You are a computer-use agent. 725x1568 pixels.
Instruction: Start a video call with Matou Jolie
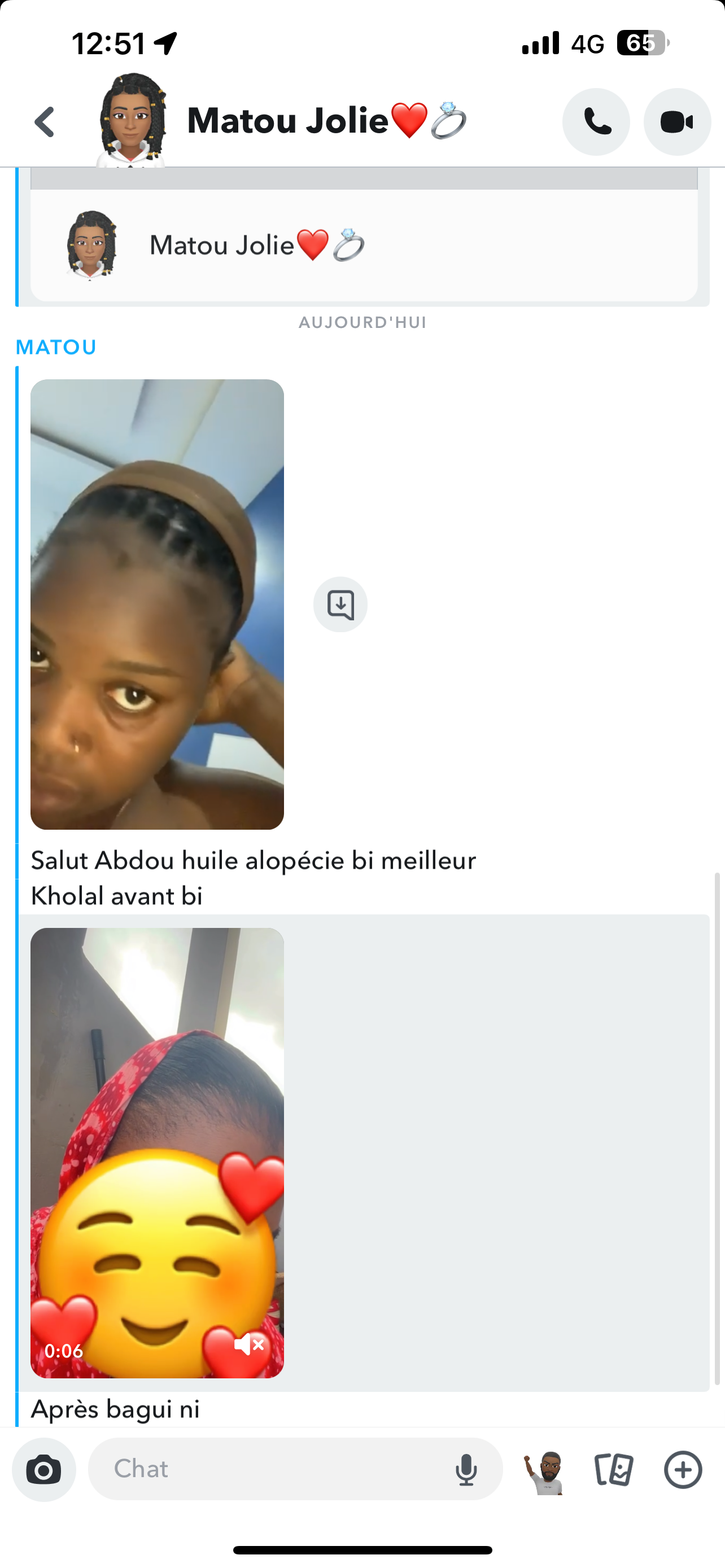coord(677,122)
